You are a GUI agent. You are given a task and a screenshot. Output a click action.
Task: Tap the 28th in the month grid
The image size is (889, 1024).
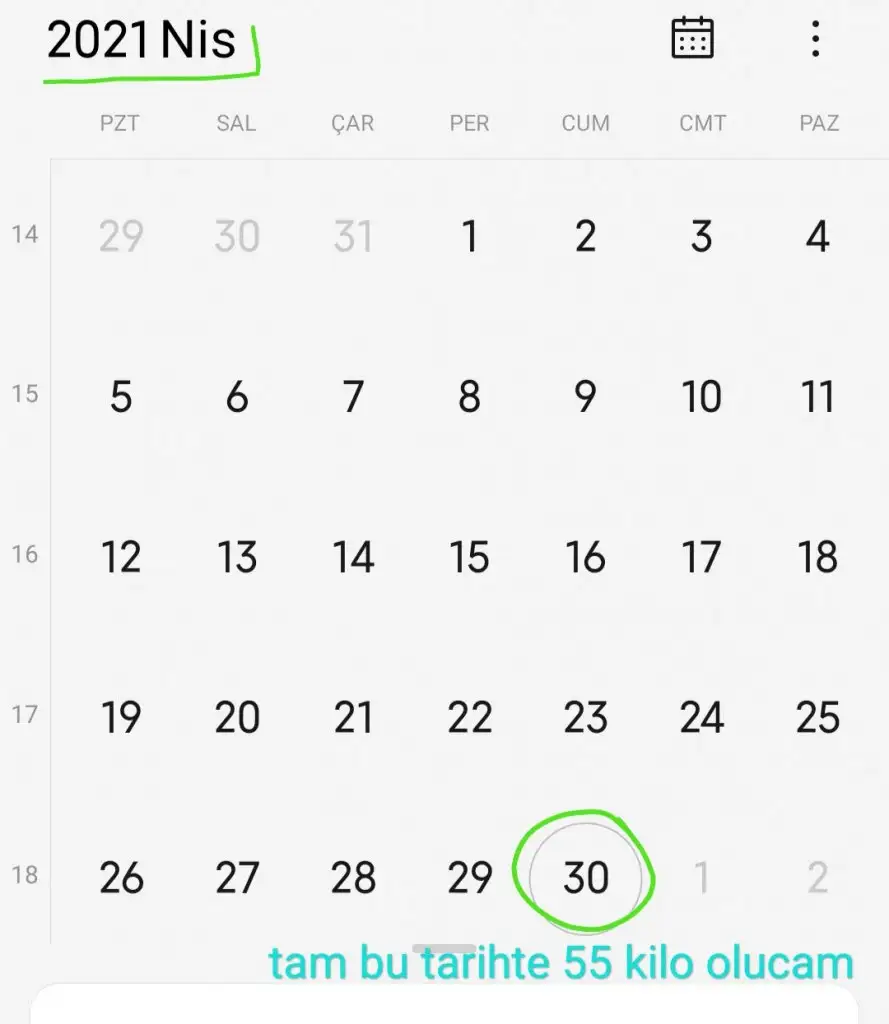coord(353,877)
